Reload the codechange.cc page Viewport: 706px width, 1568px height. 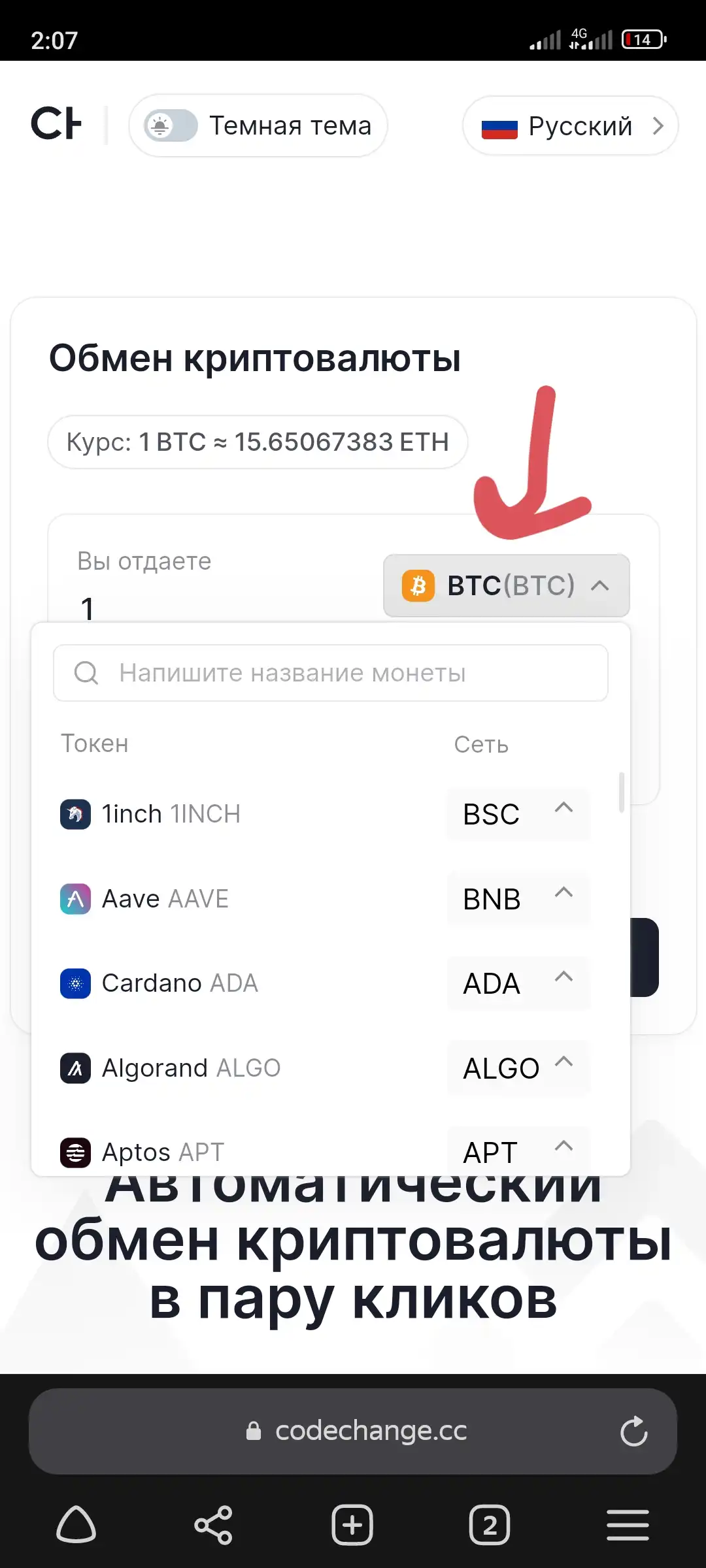click(633, 1431)
